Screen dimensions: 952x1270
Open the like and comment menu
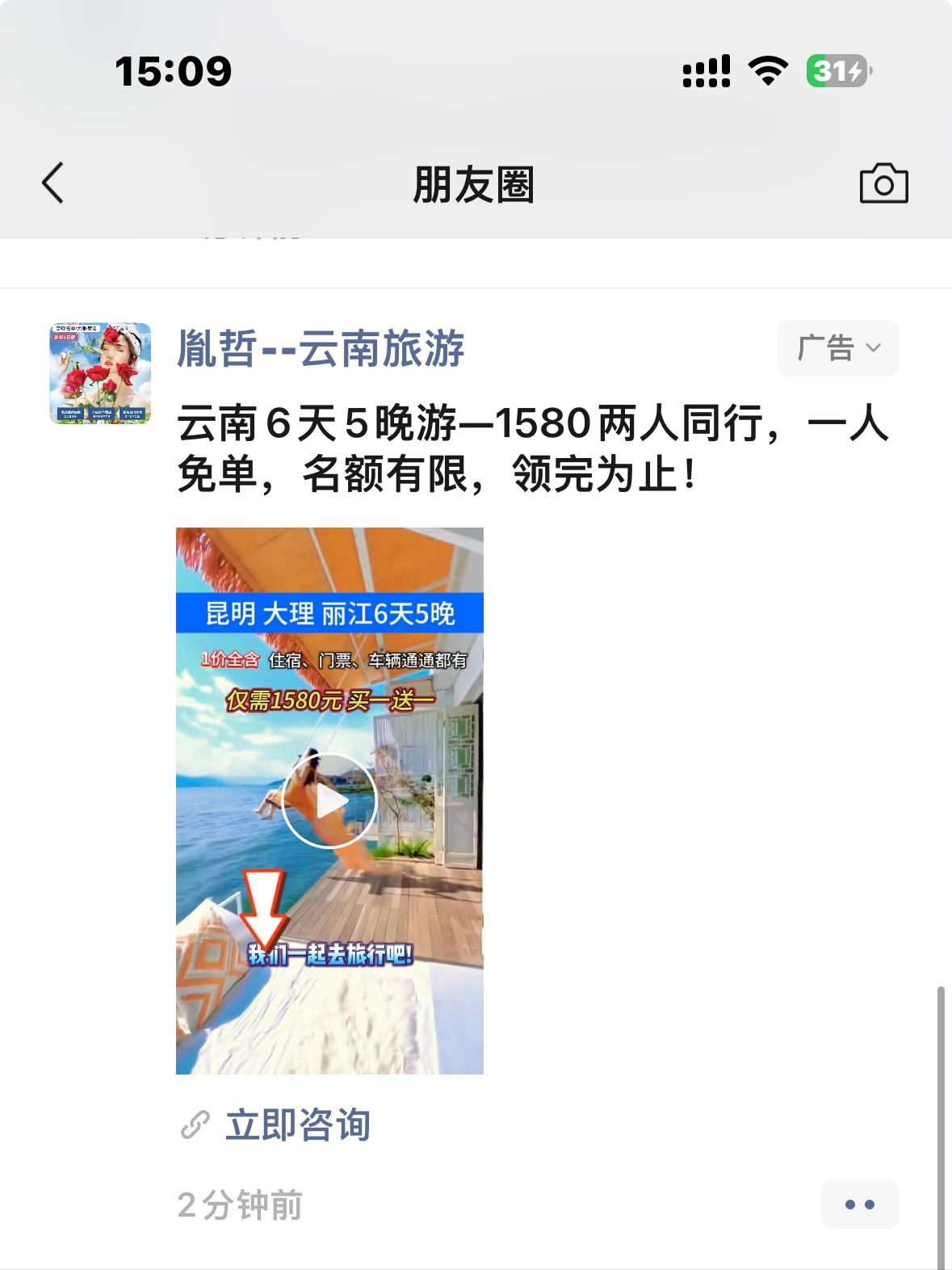pos(859,1205)
